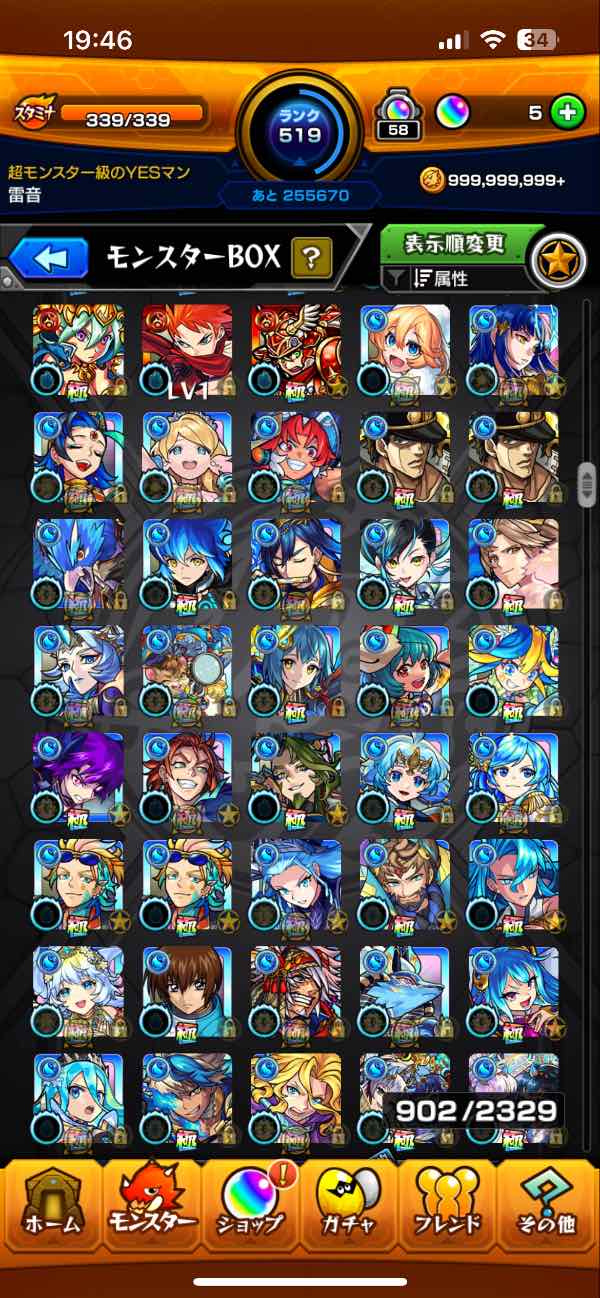Screen dimensions: 600x1298
Task: Select the LV1 red-haired monster
Action: pyautogui.click(x=187, y=350)
